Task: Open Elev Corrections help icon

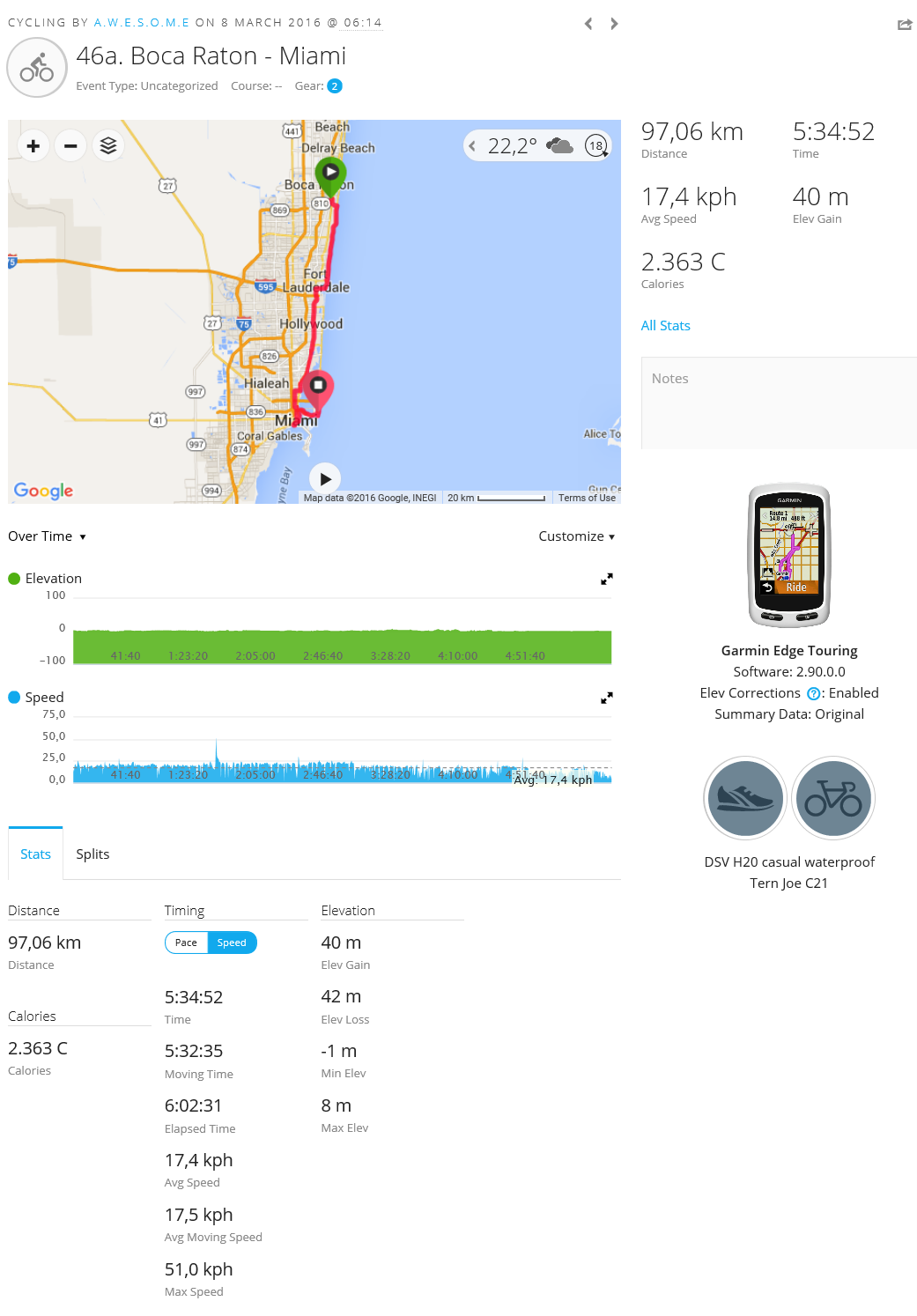Action: click(x=814, y=694)
